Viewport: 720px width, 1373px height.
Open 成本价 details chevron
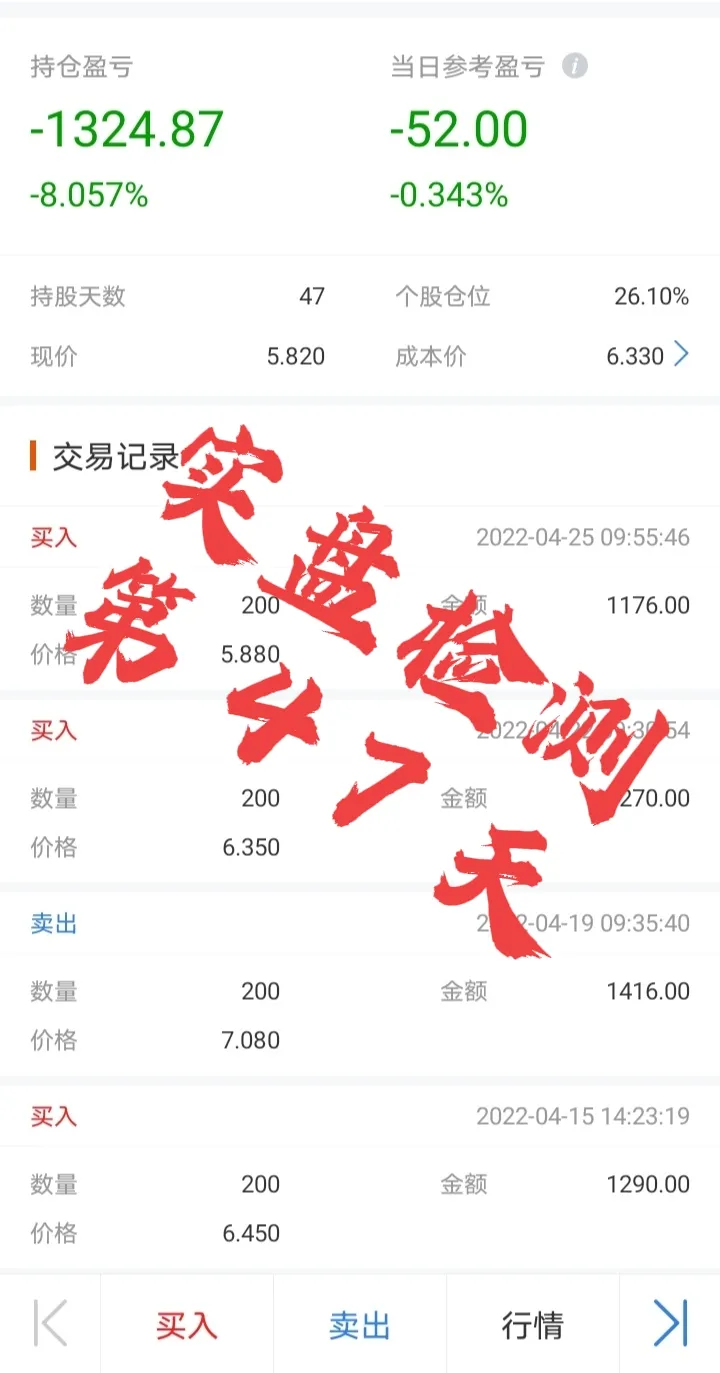681,354
